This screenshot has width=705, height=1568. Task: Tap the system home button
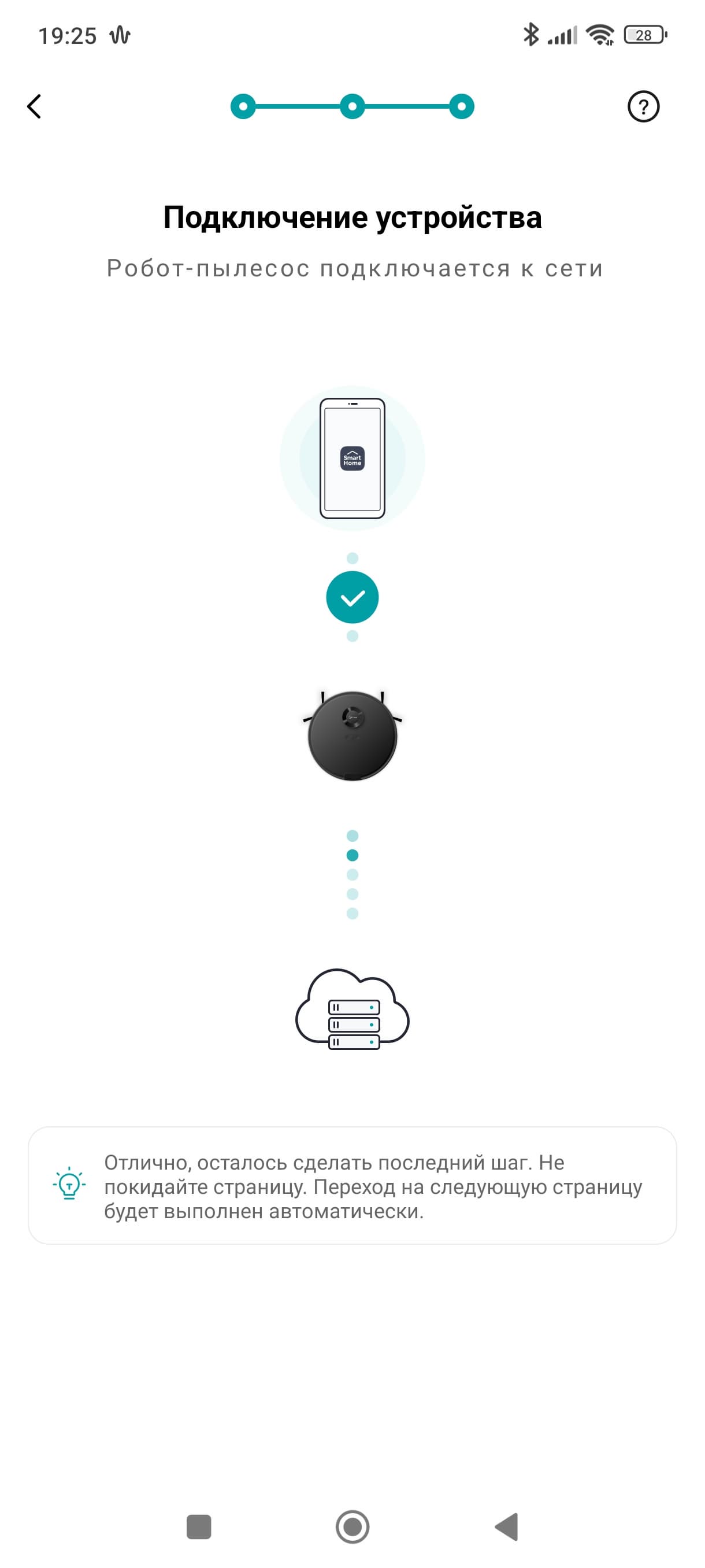coord(352,1526)
